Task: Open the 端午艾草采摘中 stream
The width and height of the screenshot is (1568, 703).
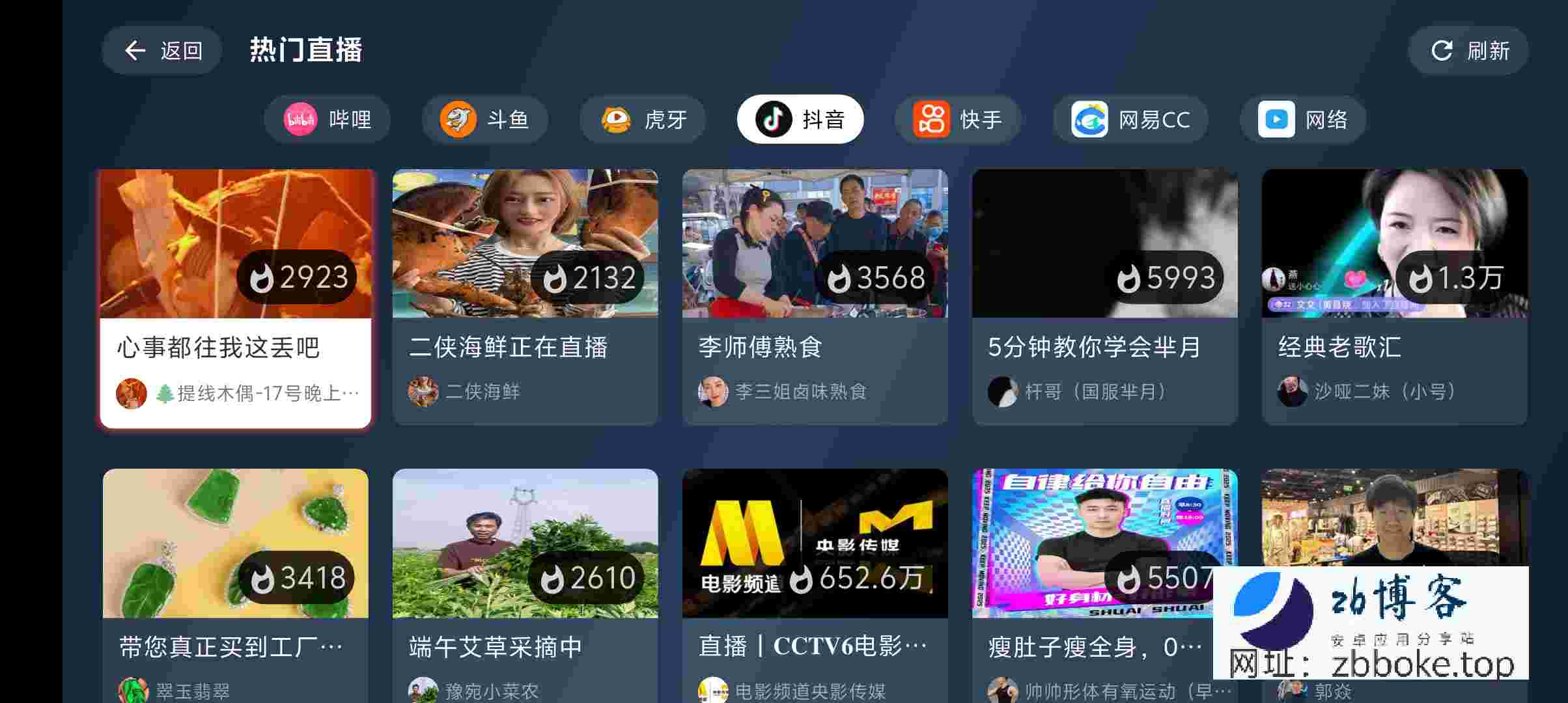Action: [525, 586]
